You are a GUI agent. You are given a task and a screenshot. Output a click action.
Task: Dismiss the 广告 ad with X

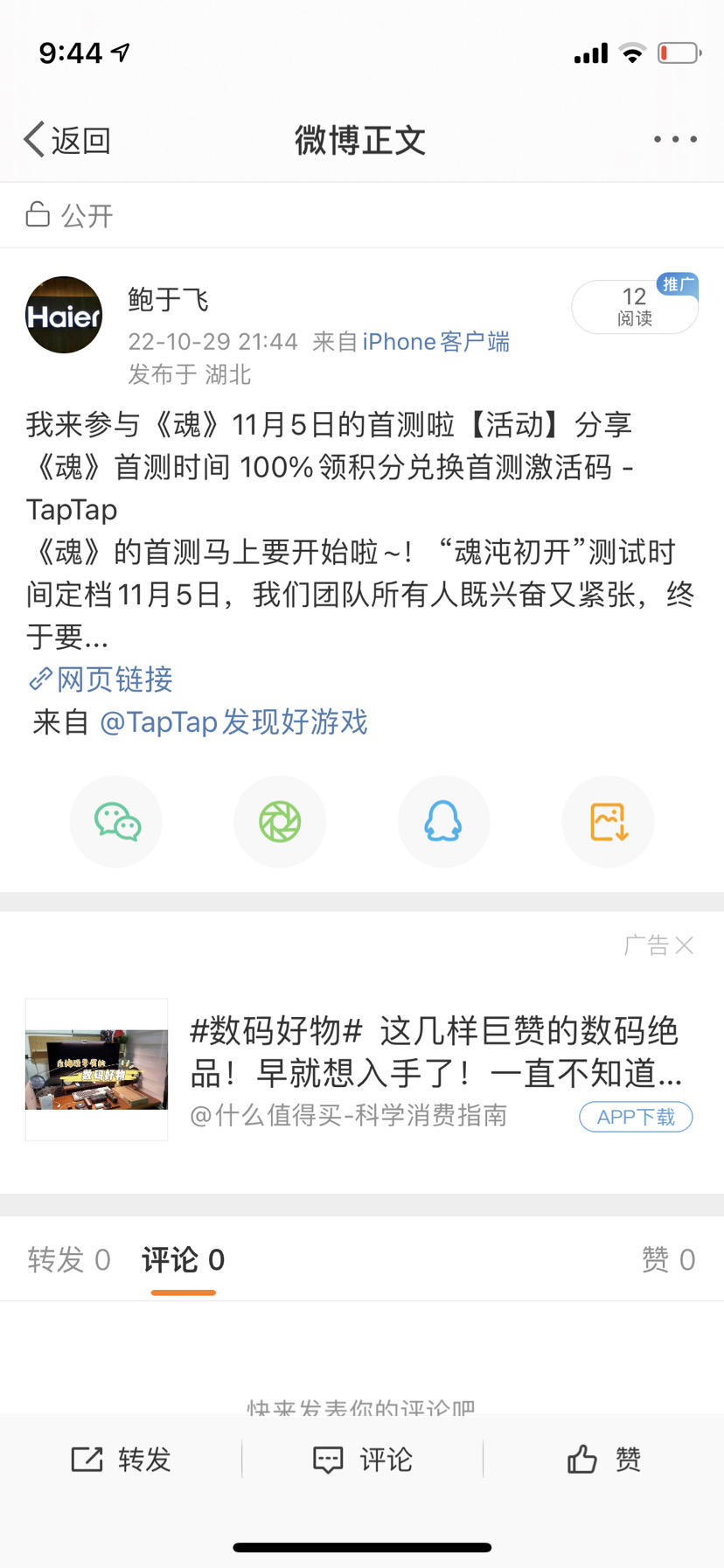[x=684, y=945]
